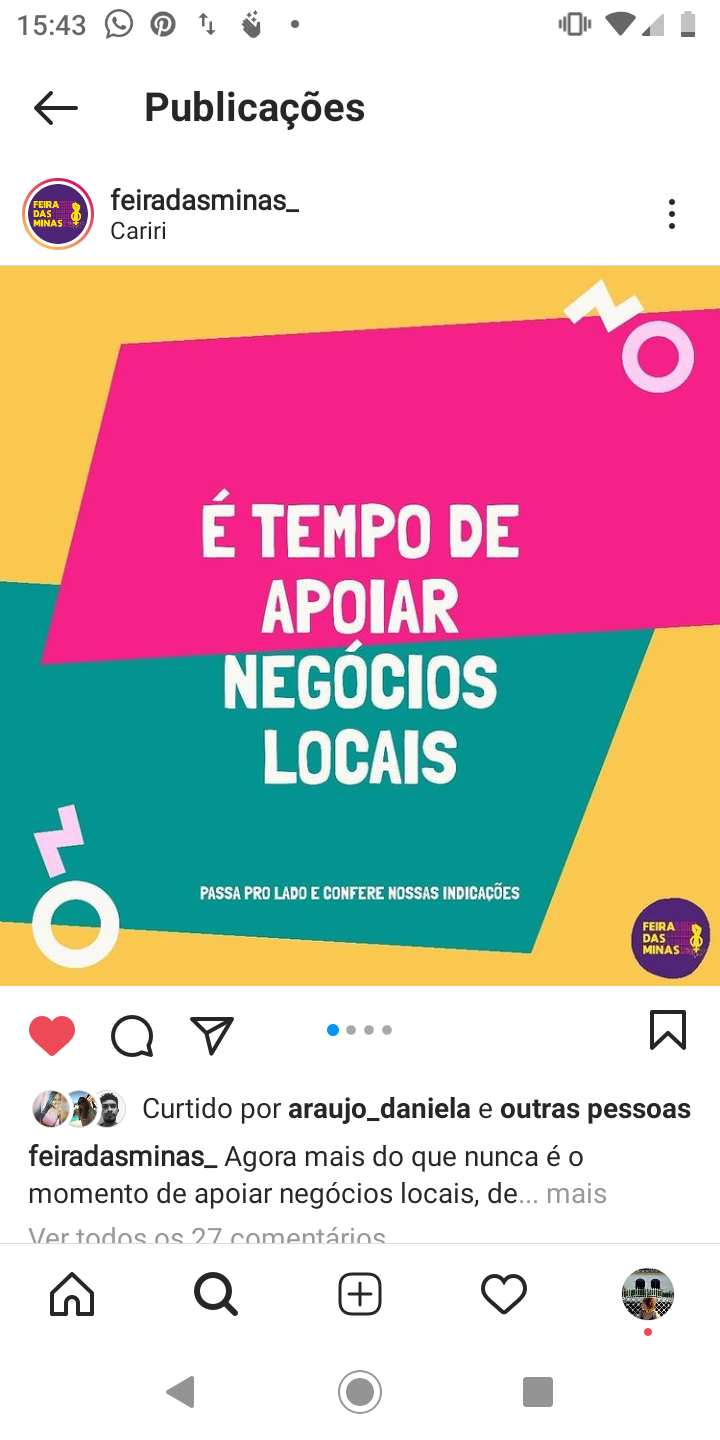Create a new post with the plus tab
The image size is (720, 1440).
click(x=360, y=1295)
